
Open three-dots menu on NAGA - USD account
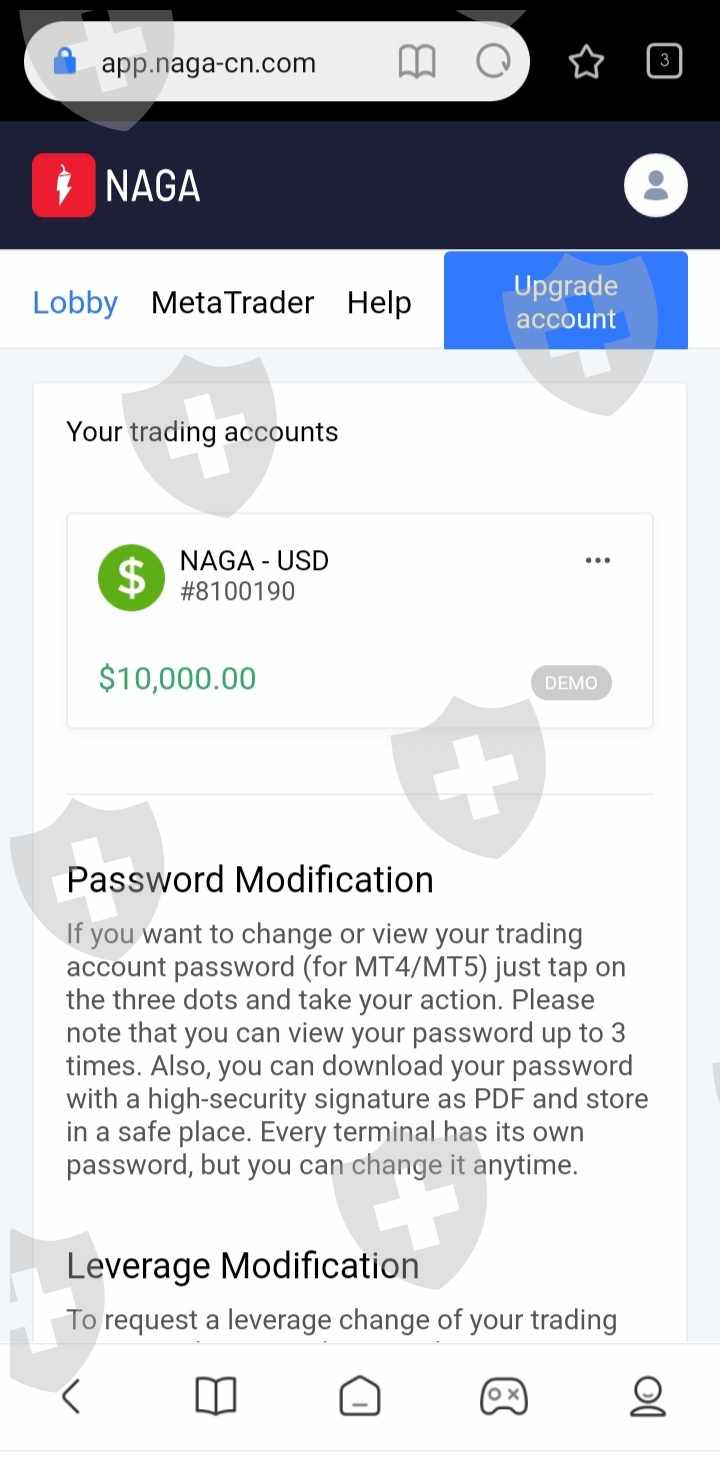click(598, 560)
